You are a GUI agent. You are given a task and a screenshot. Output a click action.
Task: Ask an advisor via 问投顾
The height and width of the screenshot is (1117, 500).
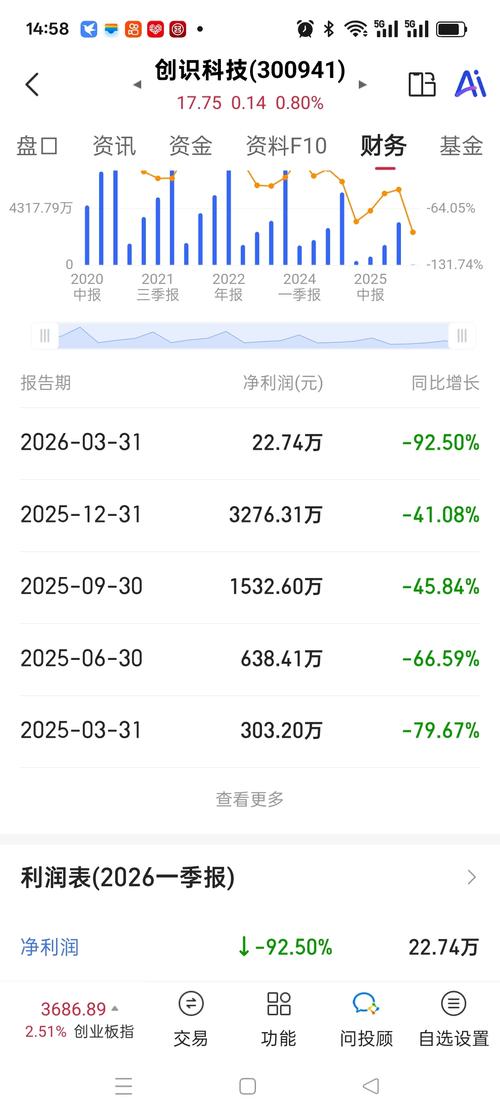pyautogui.click(x=366, y=1019)
